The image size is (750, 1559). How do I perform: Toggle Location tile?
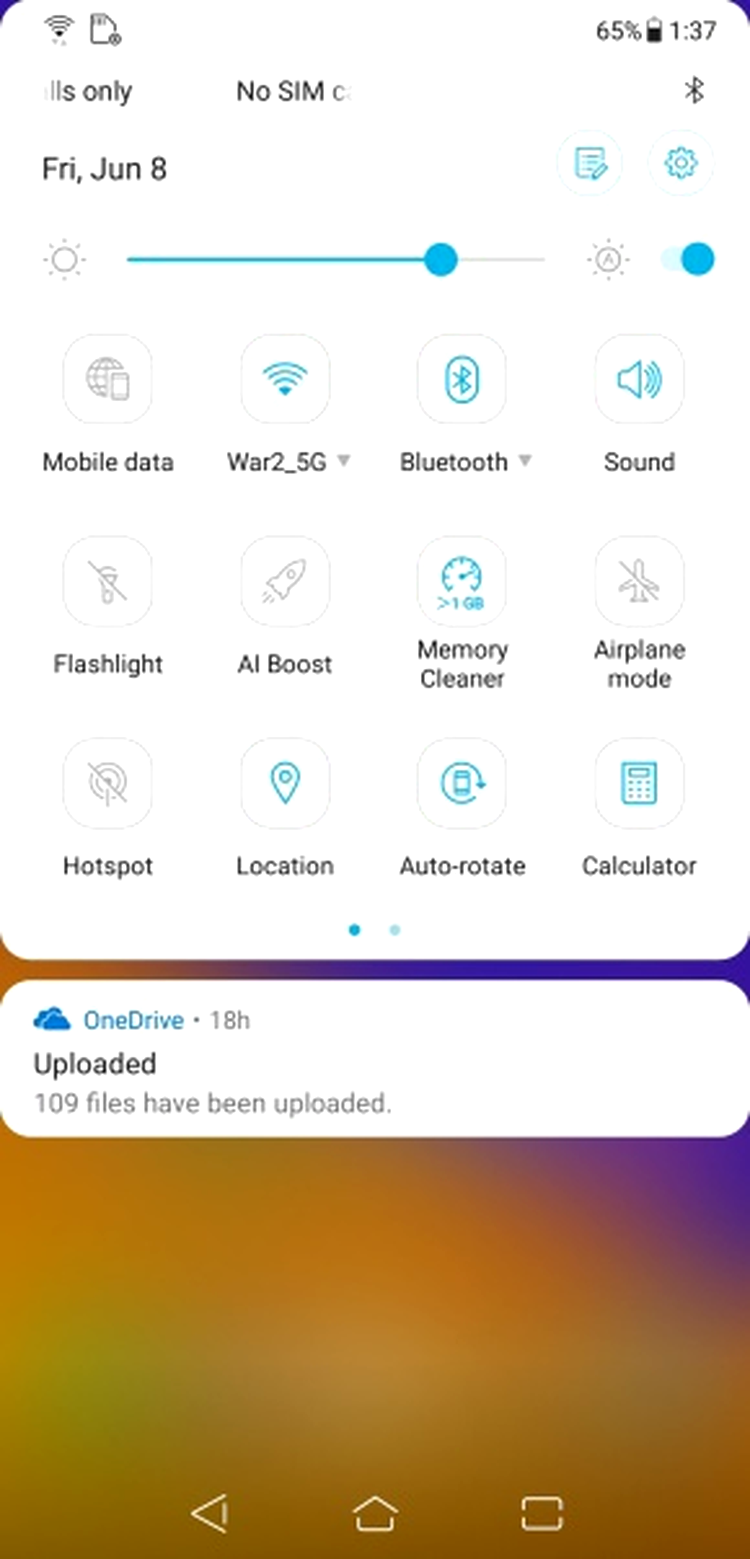tap(285, 784)
